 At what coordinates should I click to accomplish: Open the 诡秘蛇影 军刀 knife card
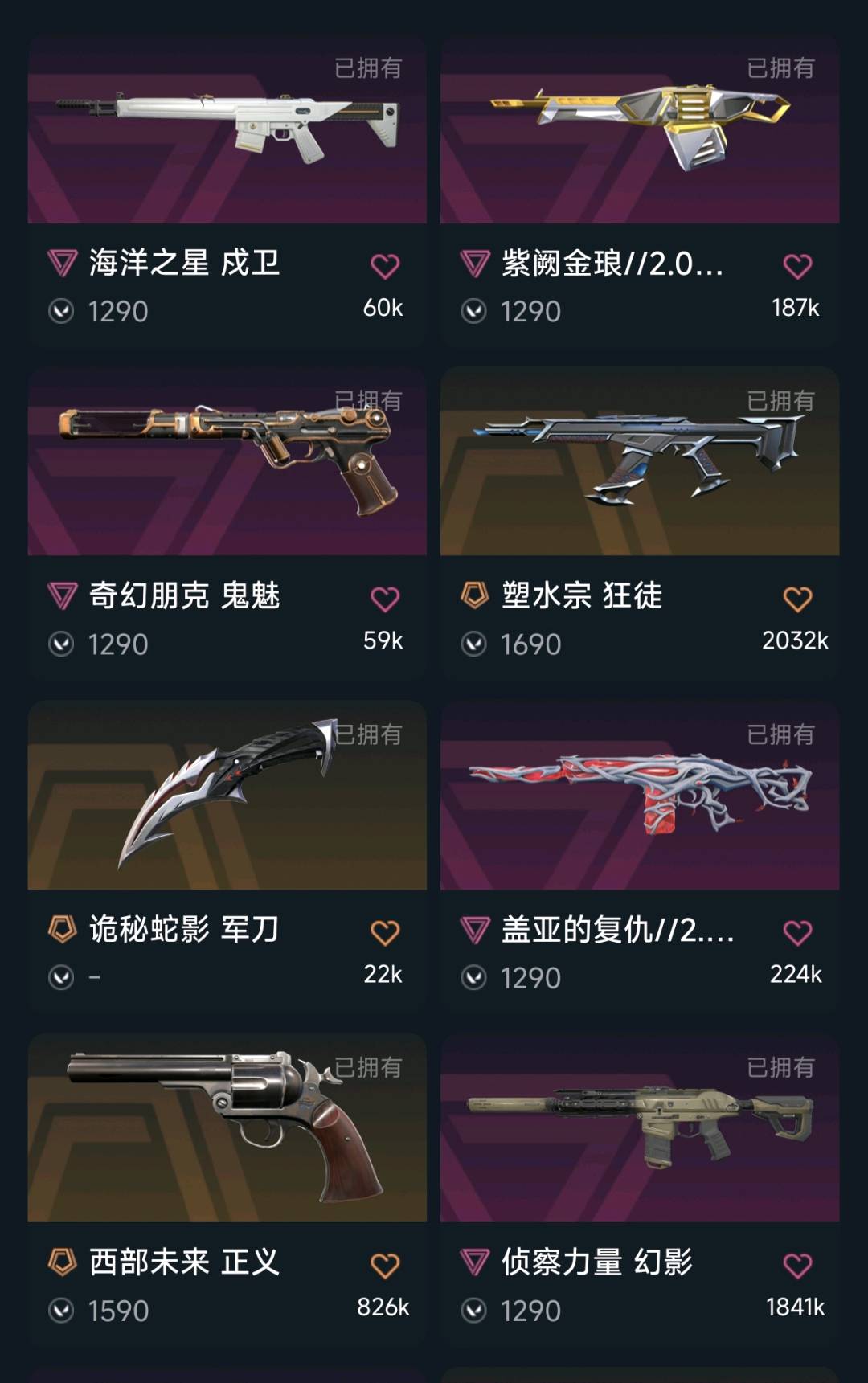click(x=227, y=857)
